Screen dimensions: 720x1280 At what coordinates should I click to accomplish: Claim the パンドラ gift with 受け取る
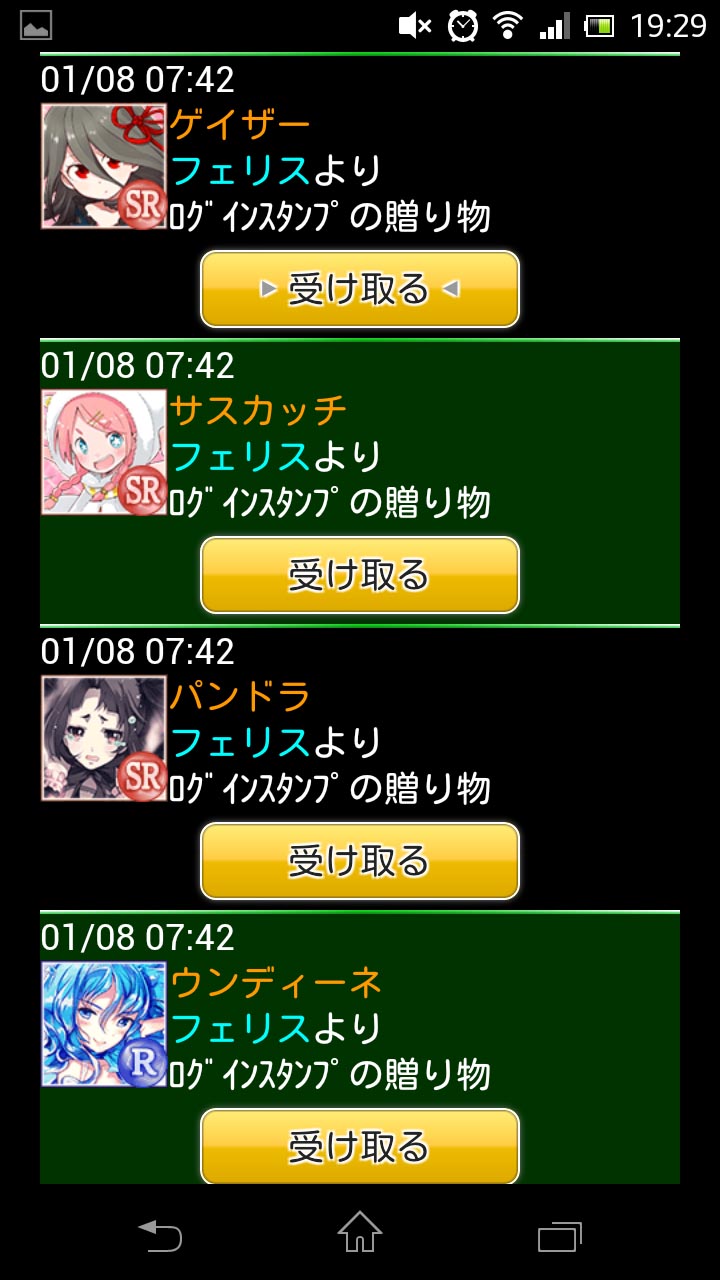[360, 861]
